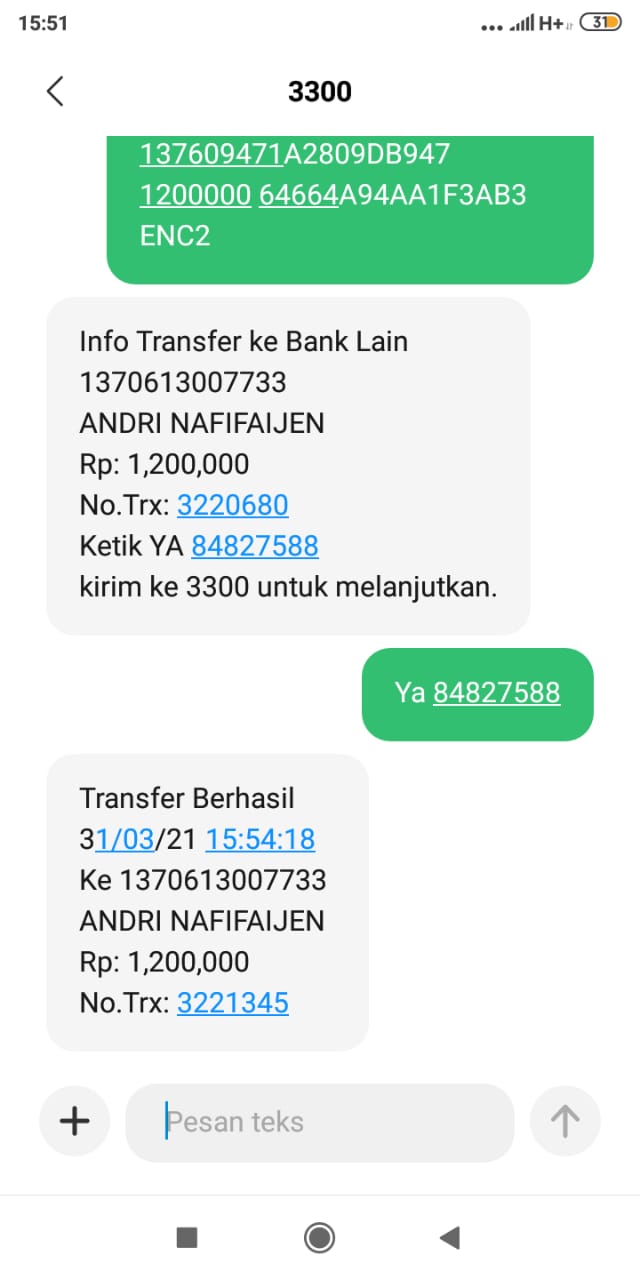Go back from the 3300 conversation
The height and width of the screenshot is (1280, 640).
click(55, 91)
